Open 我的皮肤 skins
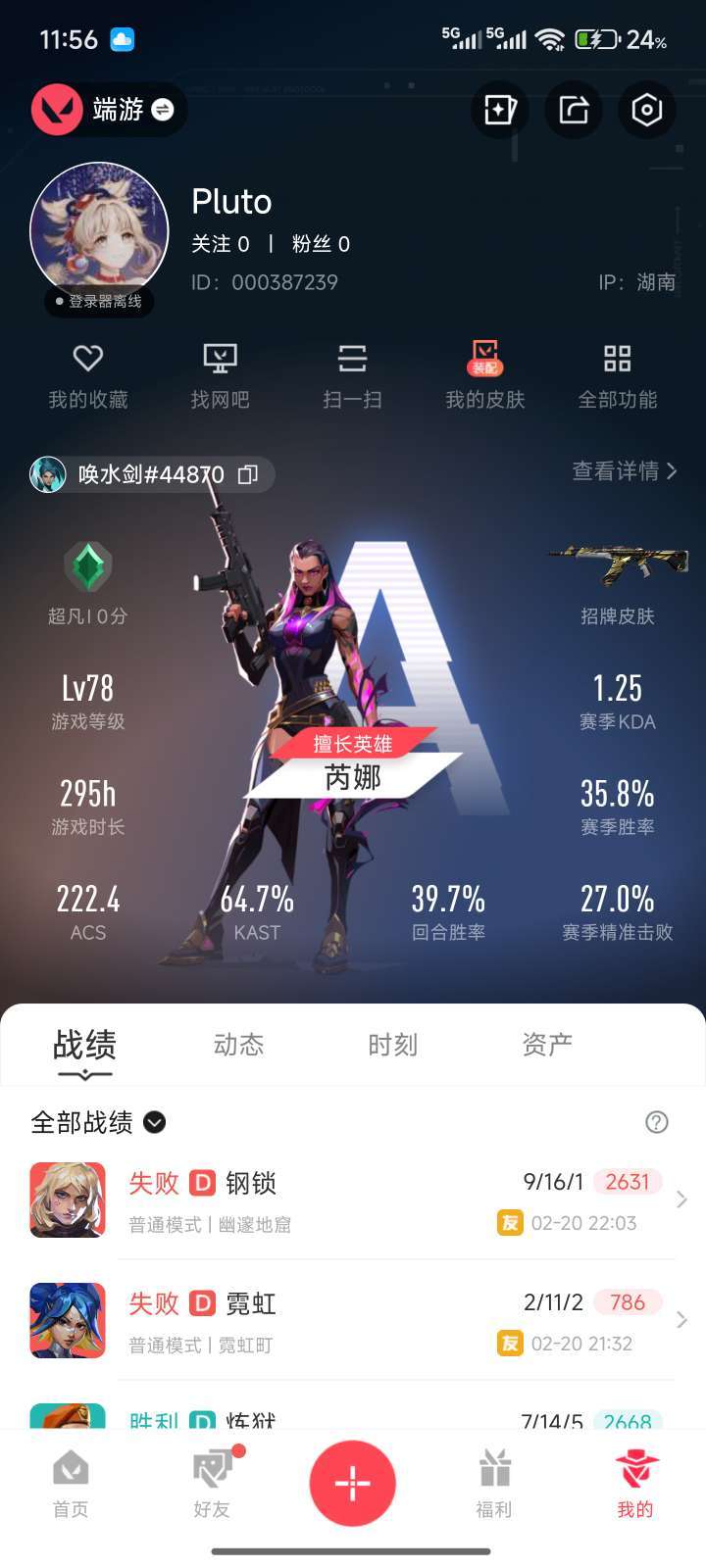706x1568 pixels. [485, 375]
